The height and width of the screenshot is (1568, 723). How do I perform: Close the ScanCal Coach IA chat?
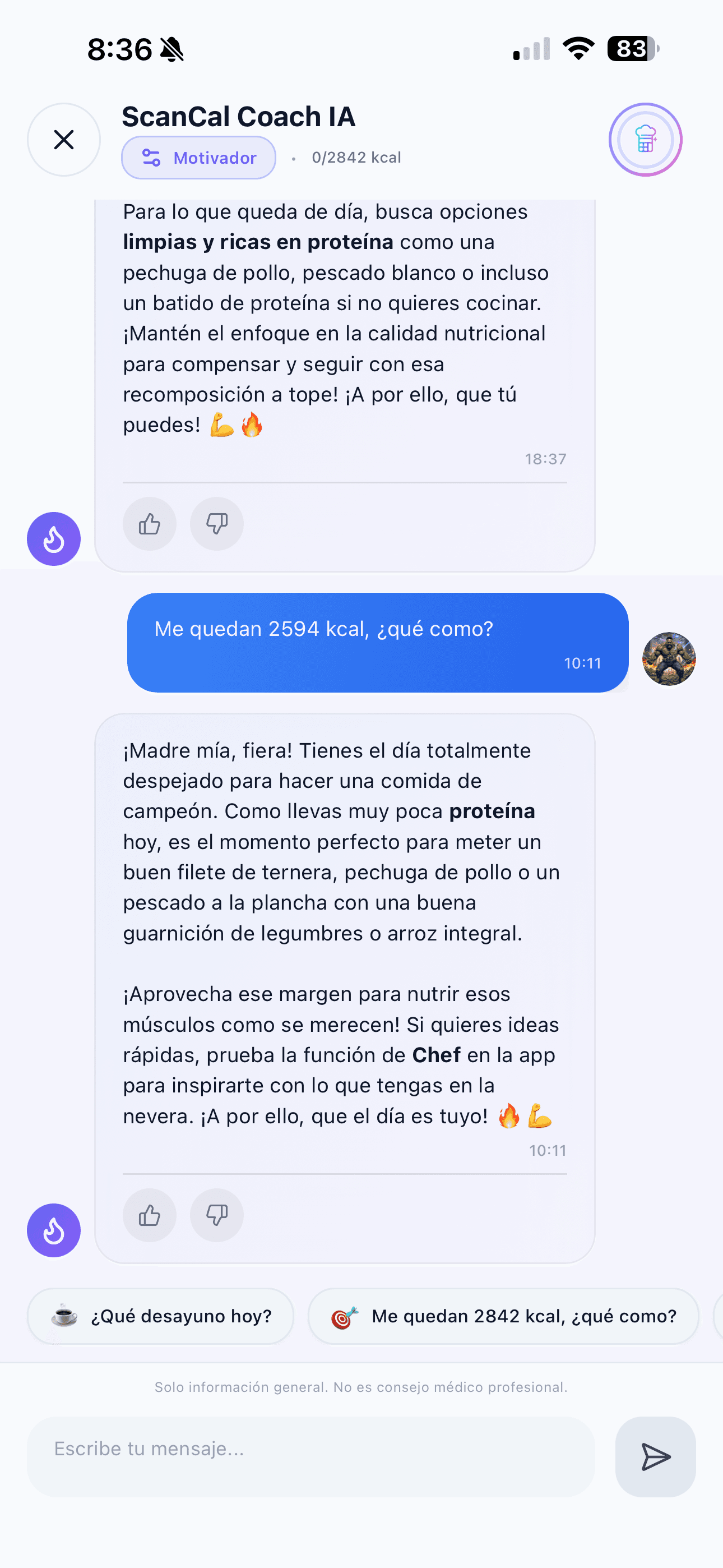(x=63, y=140)
